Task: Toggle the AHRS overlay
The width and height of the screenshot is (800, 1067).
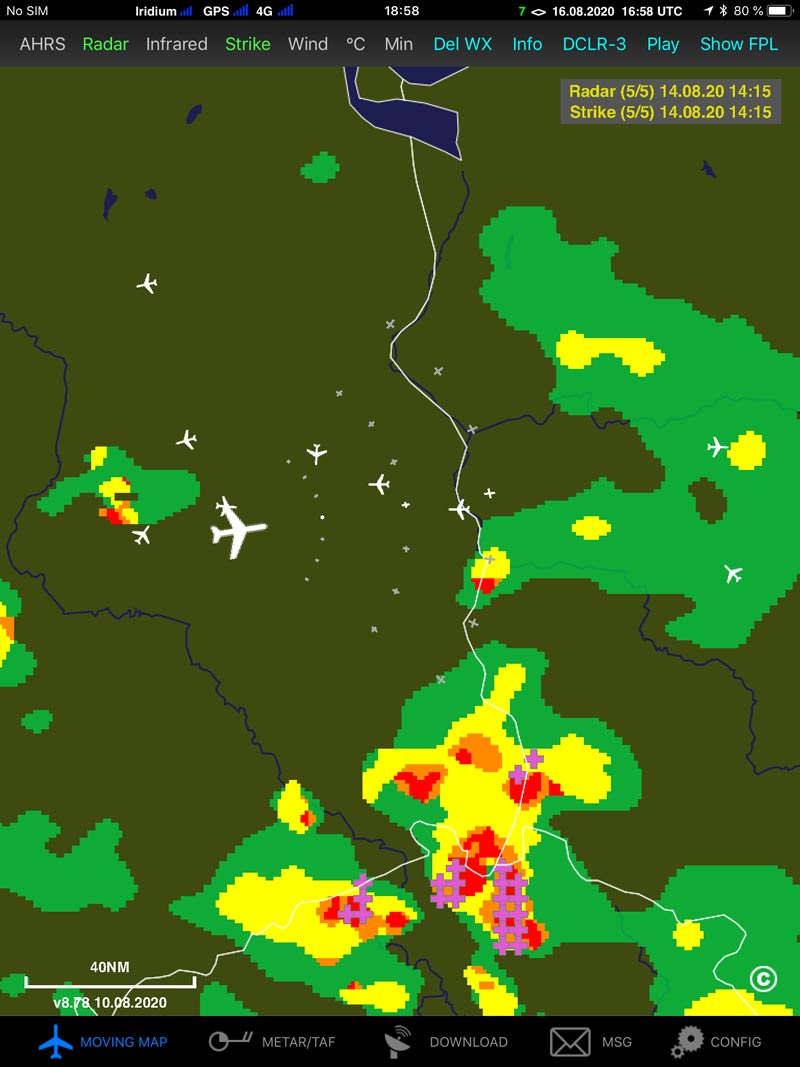Action: coord(41,44)
